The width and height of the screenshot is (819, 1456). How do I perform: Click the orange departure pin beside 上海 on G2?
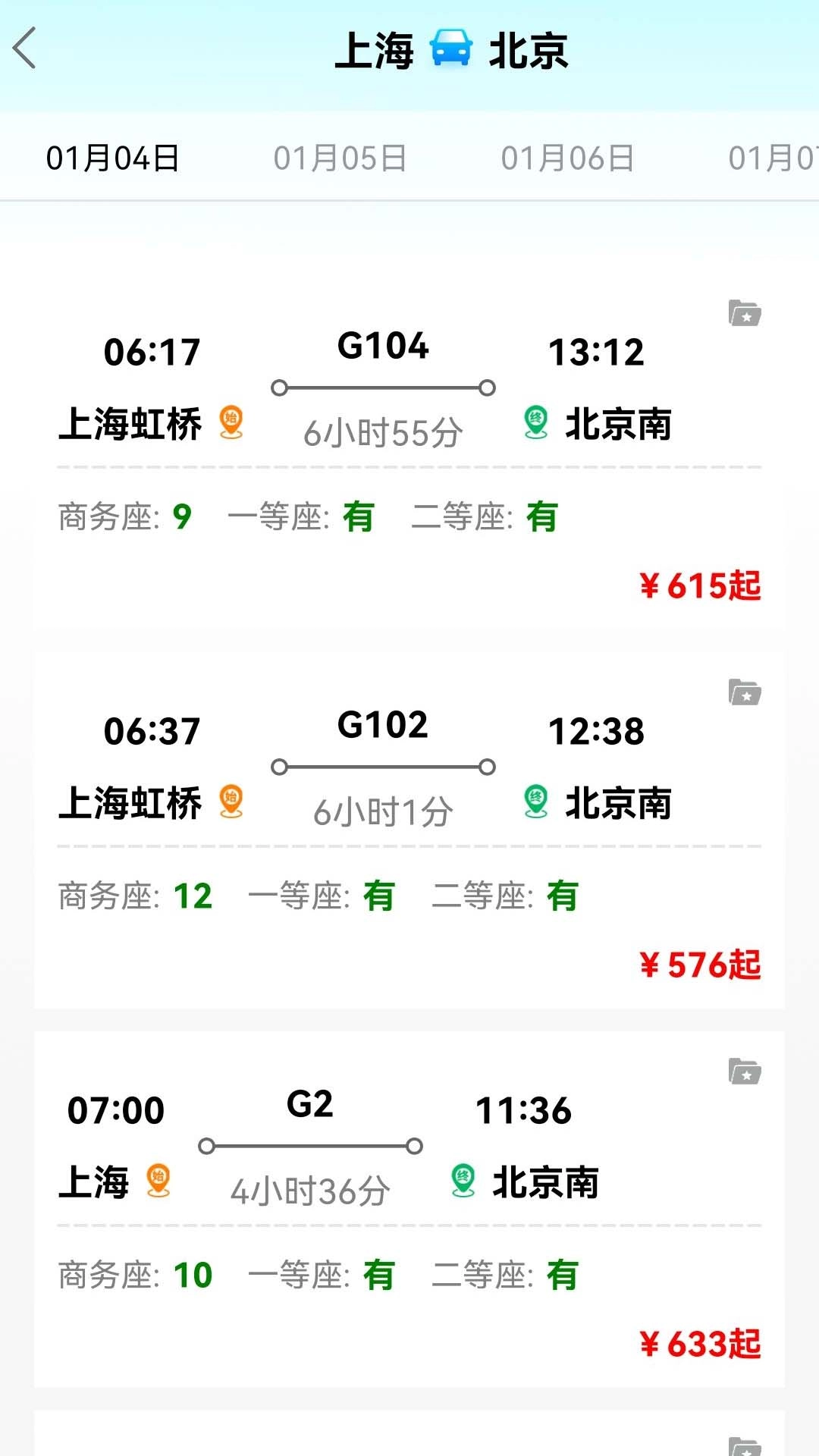pos(159,1179)
